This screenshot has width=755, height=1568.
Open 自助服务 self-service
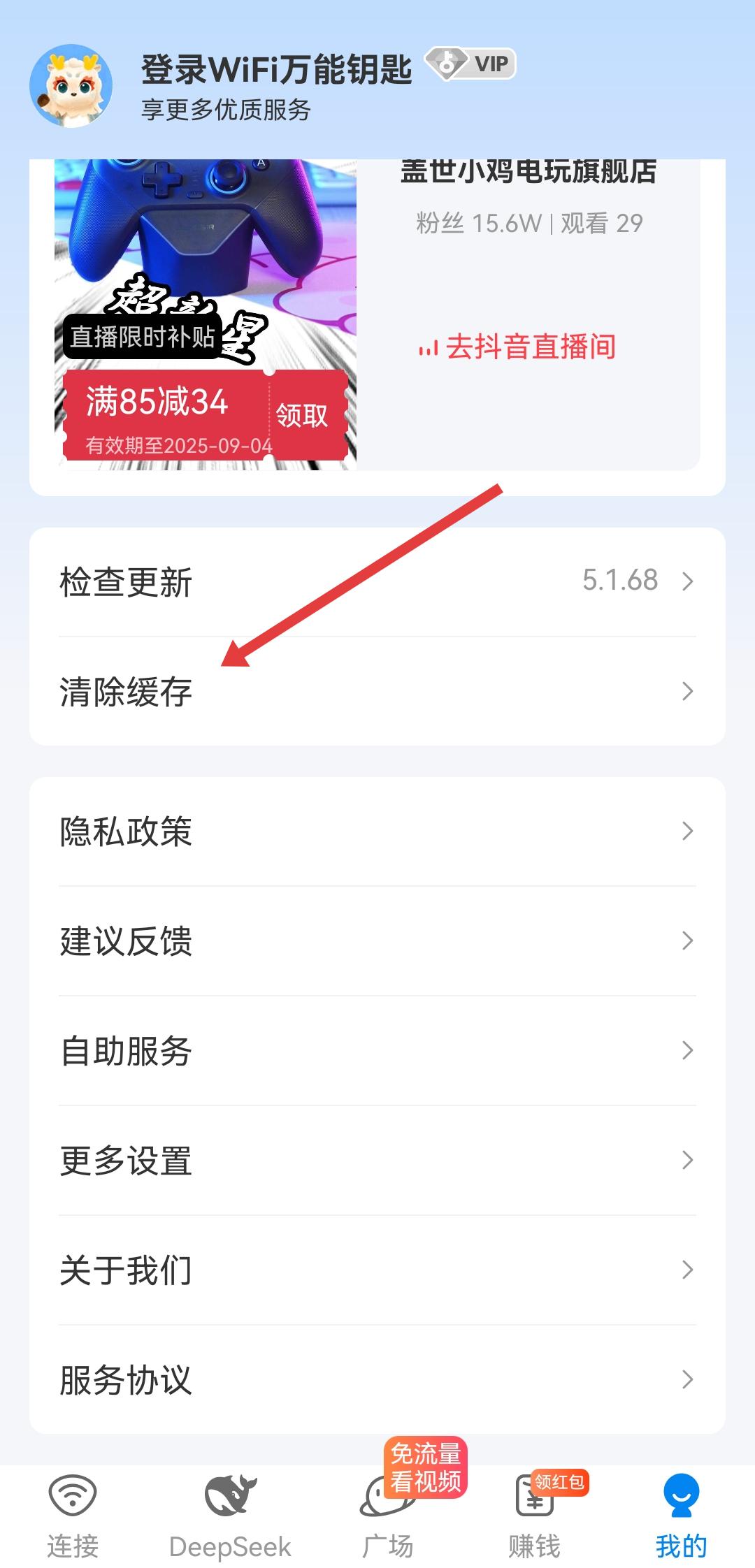(377, 1051)
